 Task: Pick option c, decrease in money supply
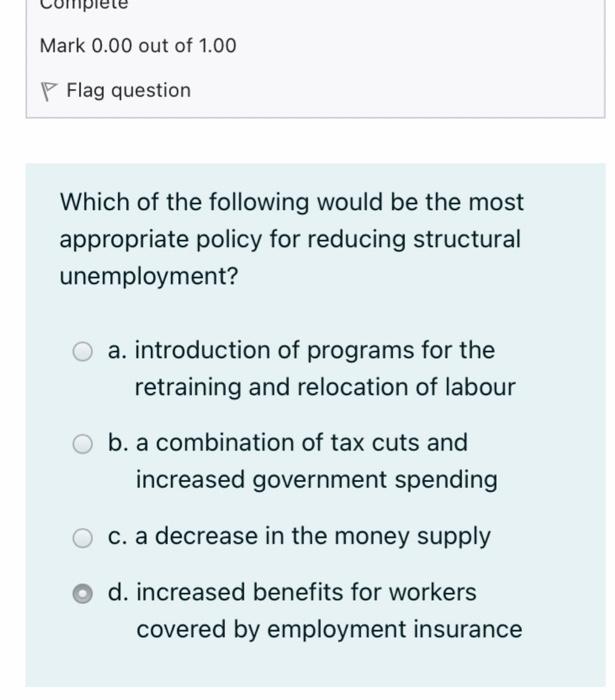pyautogui.click(x=85, y=537)
